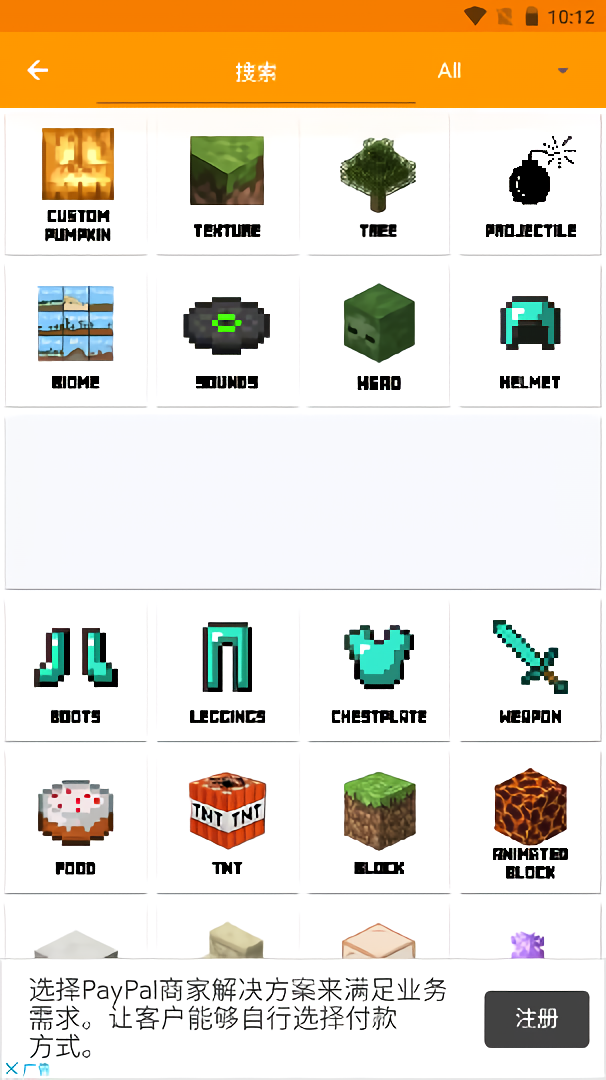Viewport: 606px width, 1080px height.
Task: Tap the 注册 button in the PayPal ad
Action: click(536, 1019)
